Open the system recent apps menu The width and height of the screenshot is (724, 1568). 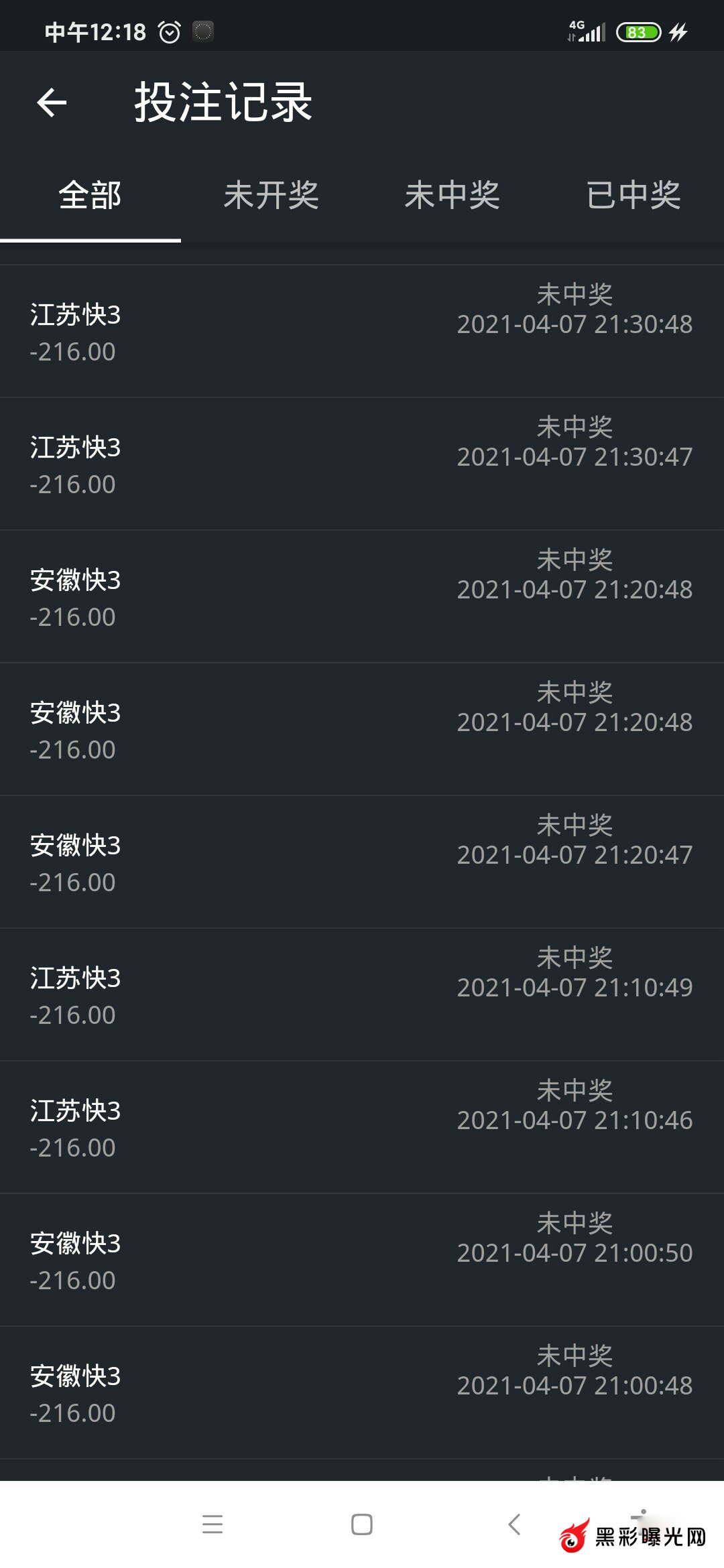pyautogui.click(x=213, y=1524)
